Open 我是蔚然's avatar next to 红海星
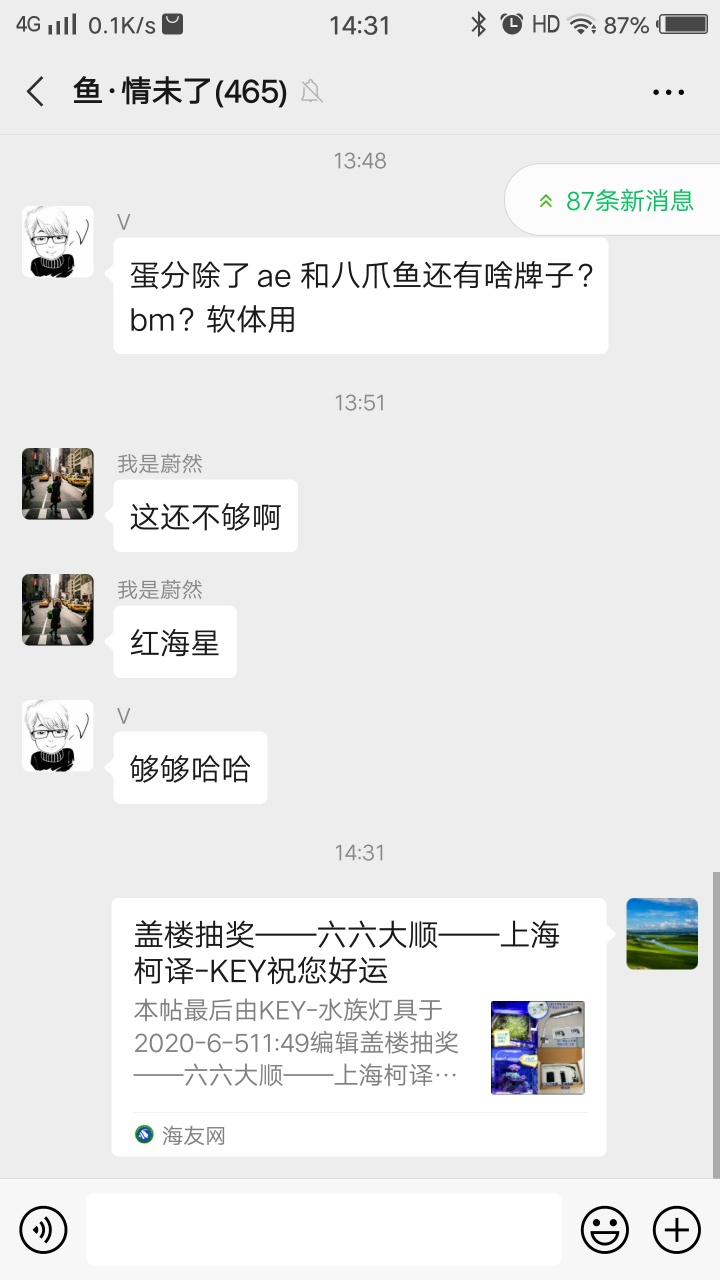Screen dimensions: 720x1280 pyautogui.click(x=58, y=610)
